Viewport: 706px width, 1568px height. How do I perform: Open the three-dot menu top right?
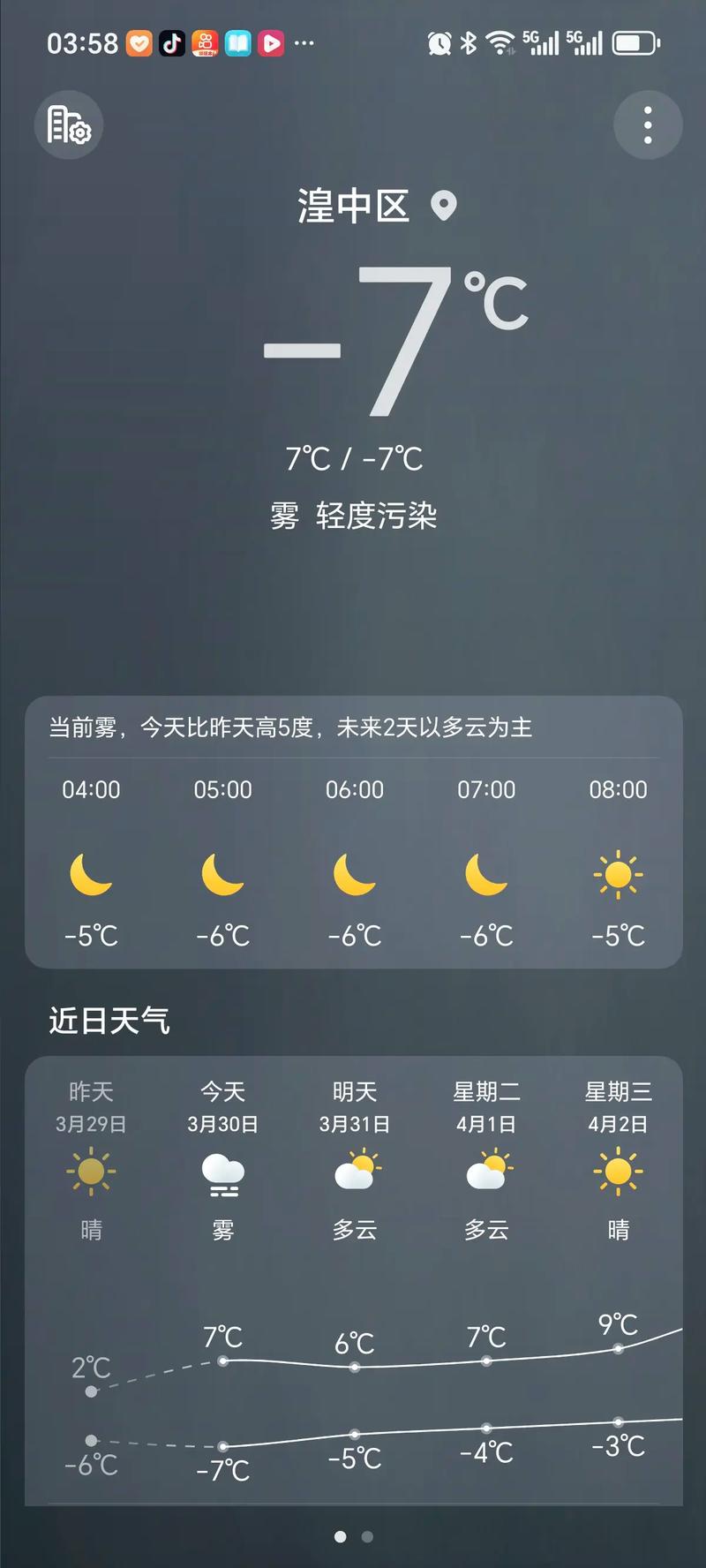[649, 124]
